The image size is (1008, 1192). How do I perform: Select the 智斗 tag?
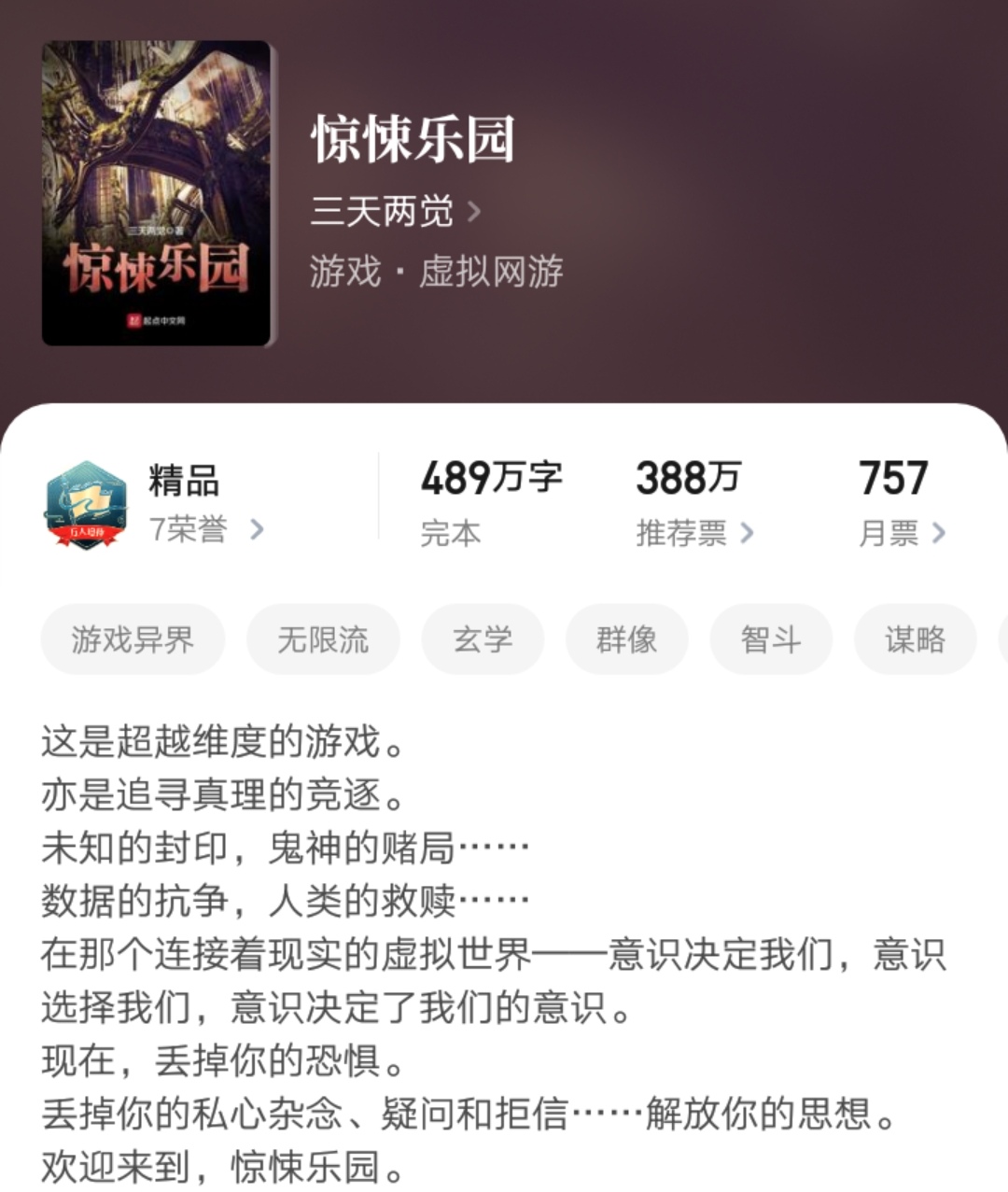[x=771, y=638]
